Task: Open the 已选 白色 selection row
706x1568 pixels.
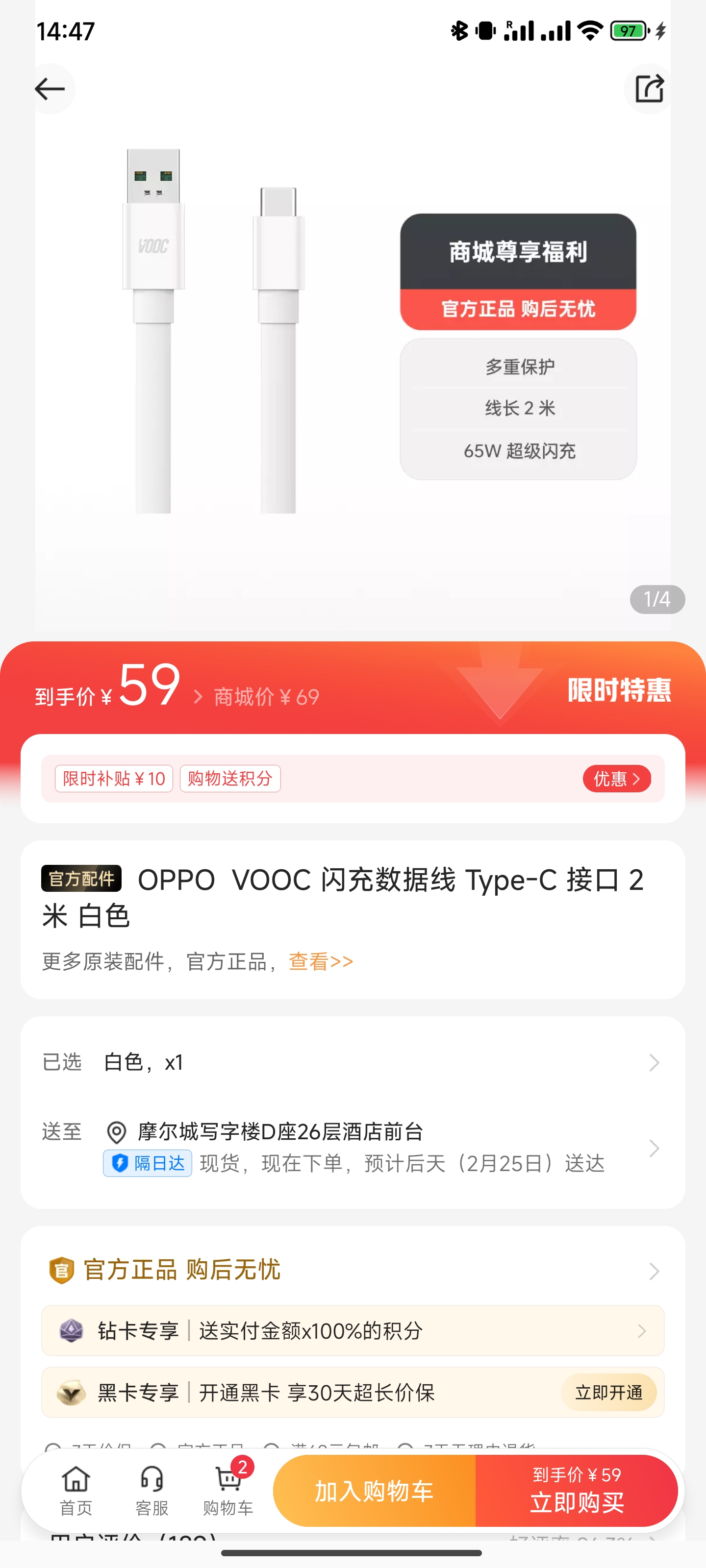Action: pos(353,1062)
